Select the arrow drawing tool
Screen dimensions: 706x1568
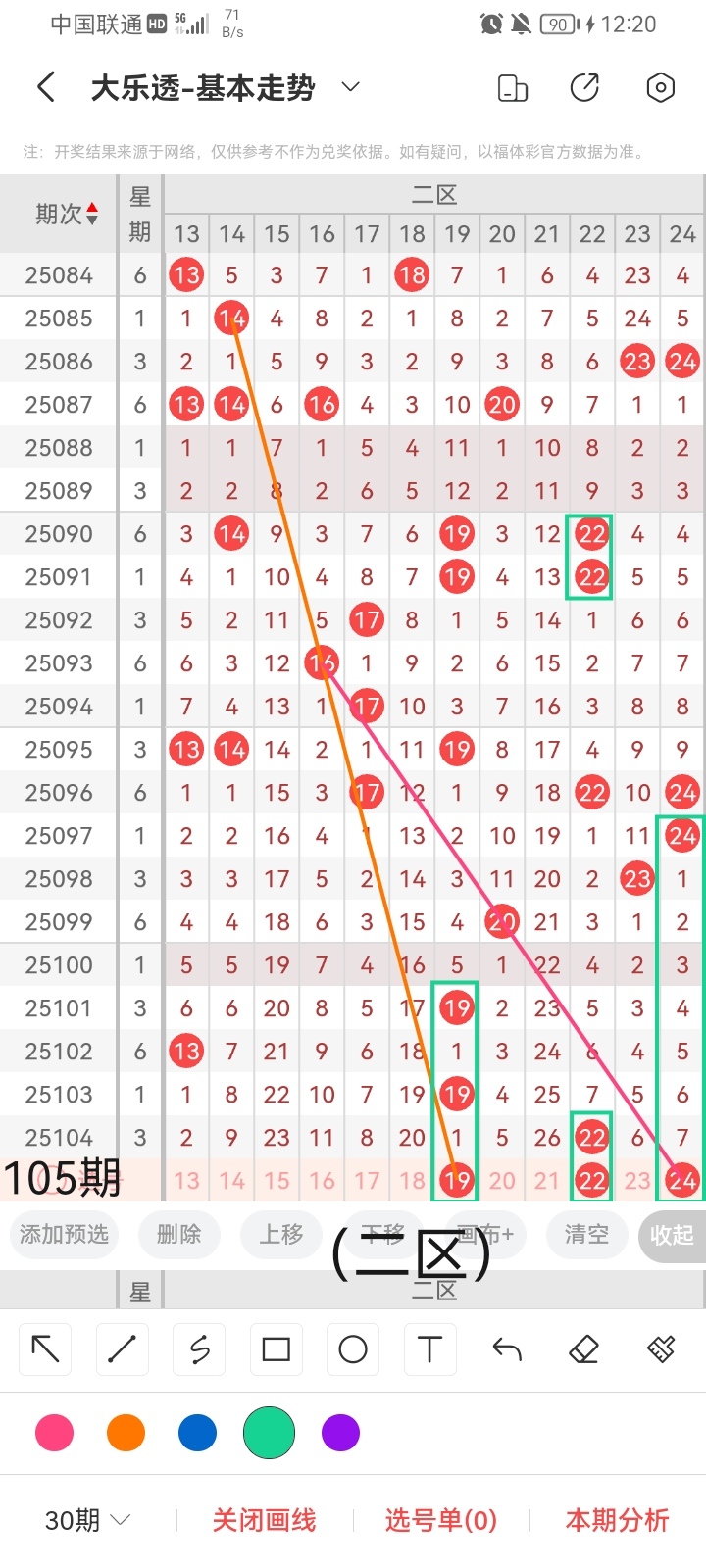click(x=46, y=1349)
